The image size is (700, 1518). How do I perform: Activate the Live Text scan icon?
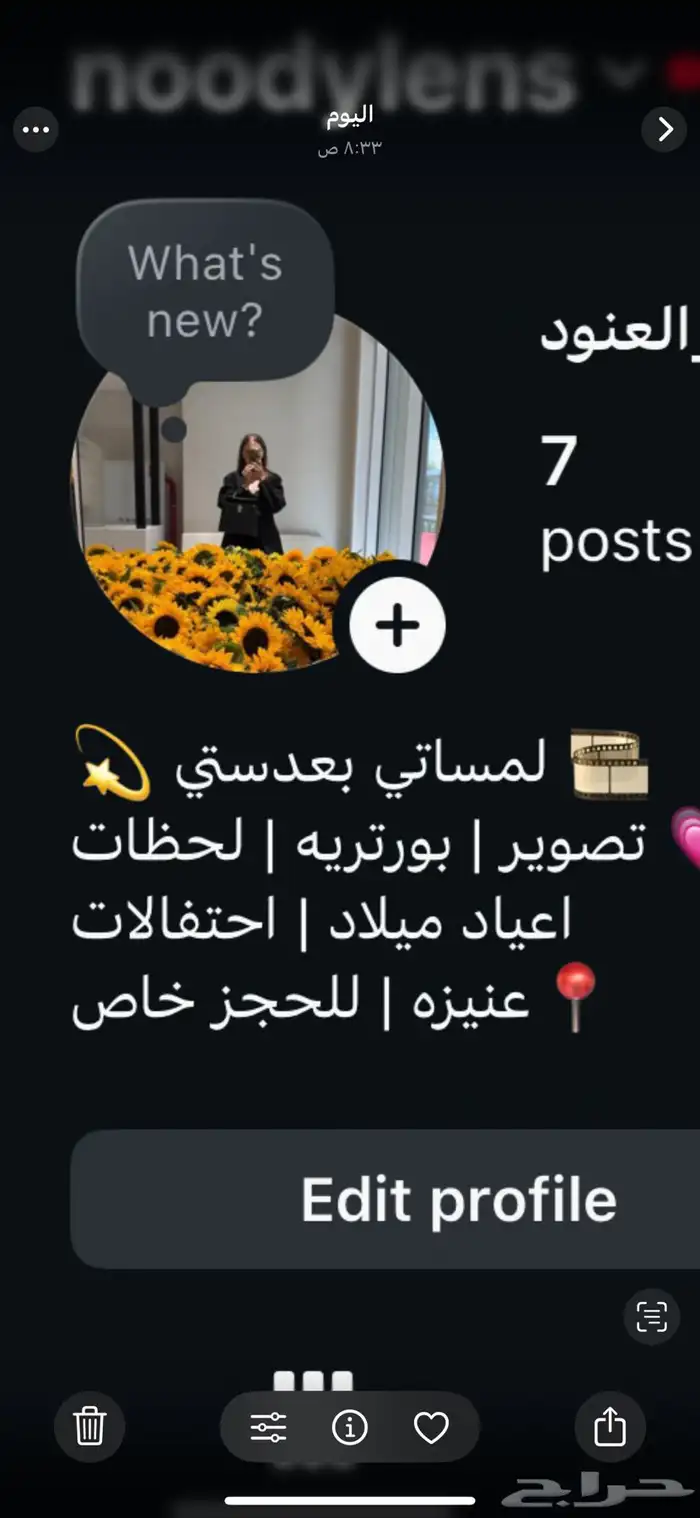(x=651, y=1318)
